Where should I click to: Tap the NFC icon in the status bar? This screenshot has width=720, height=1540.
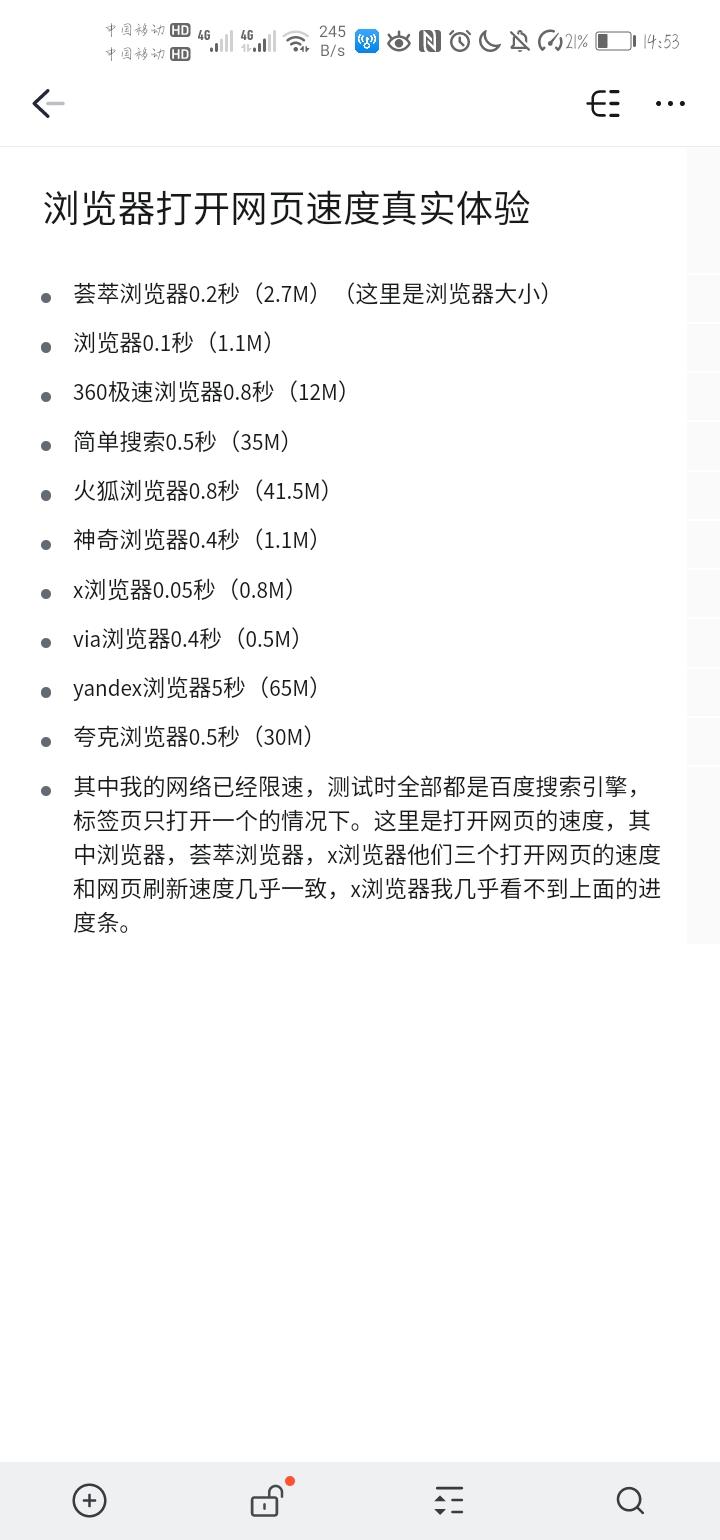(430, 41)
